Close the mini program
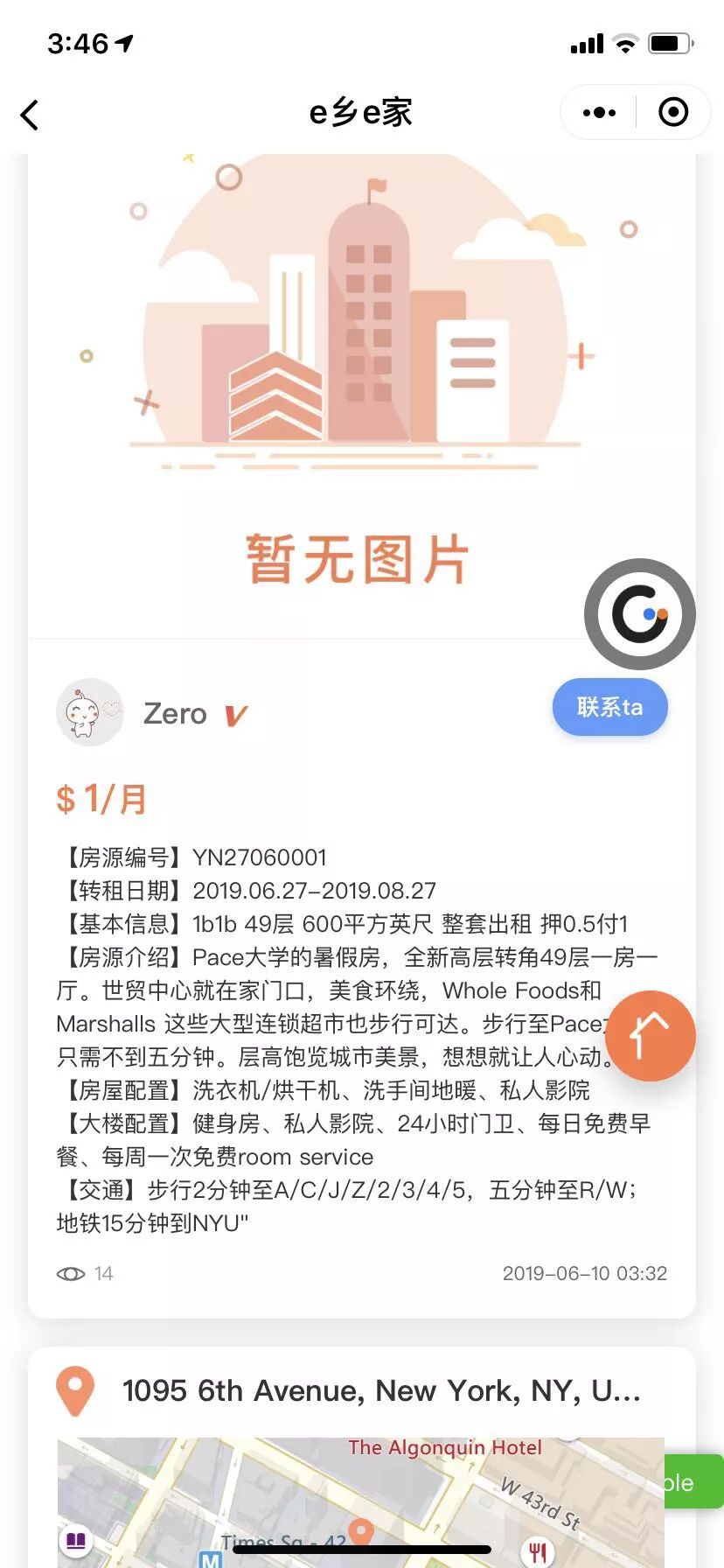Screen dimensions: 724x1568 (672, 113)
